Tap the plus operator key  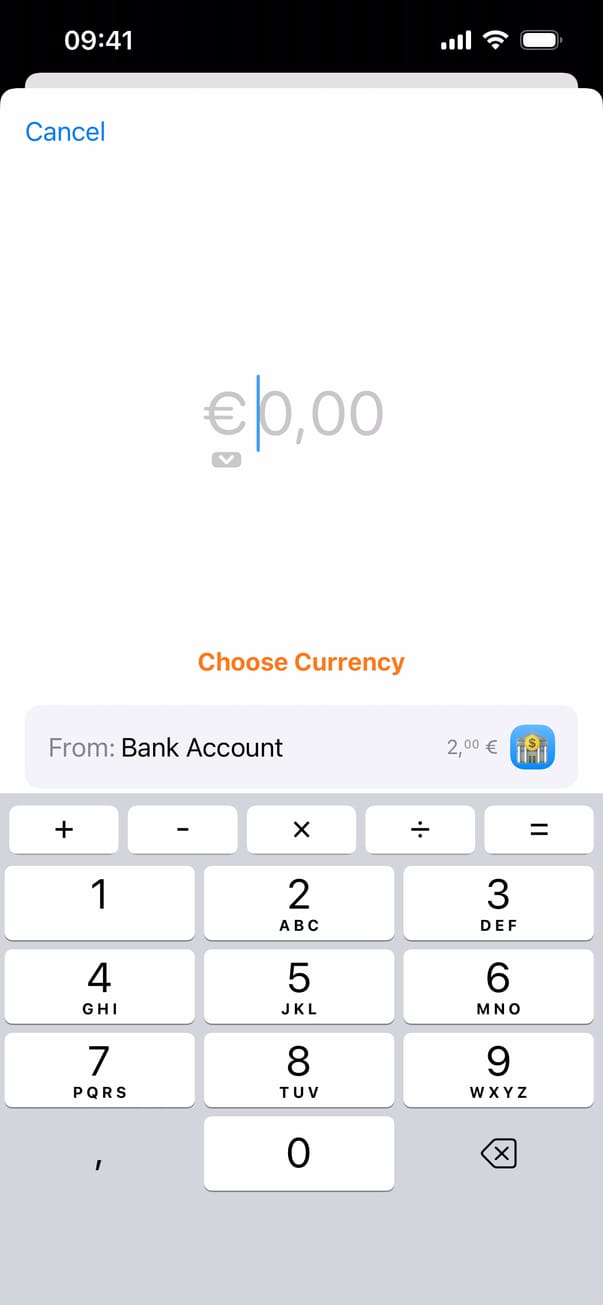pos(64,829)
